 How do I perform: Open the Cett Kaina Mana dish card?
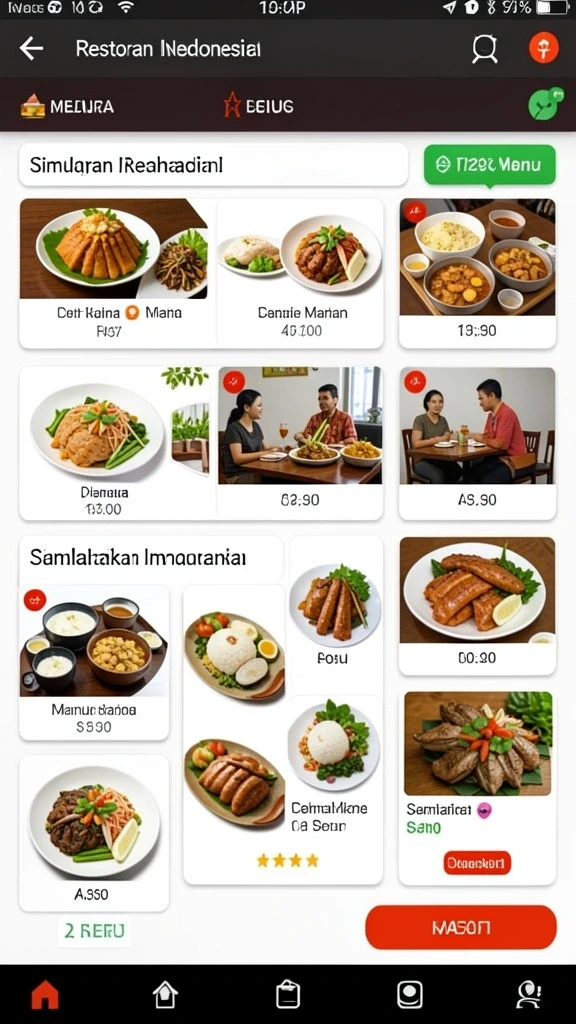click(x=118, y=273)
